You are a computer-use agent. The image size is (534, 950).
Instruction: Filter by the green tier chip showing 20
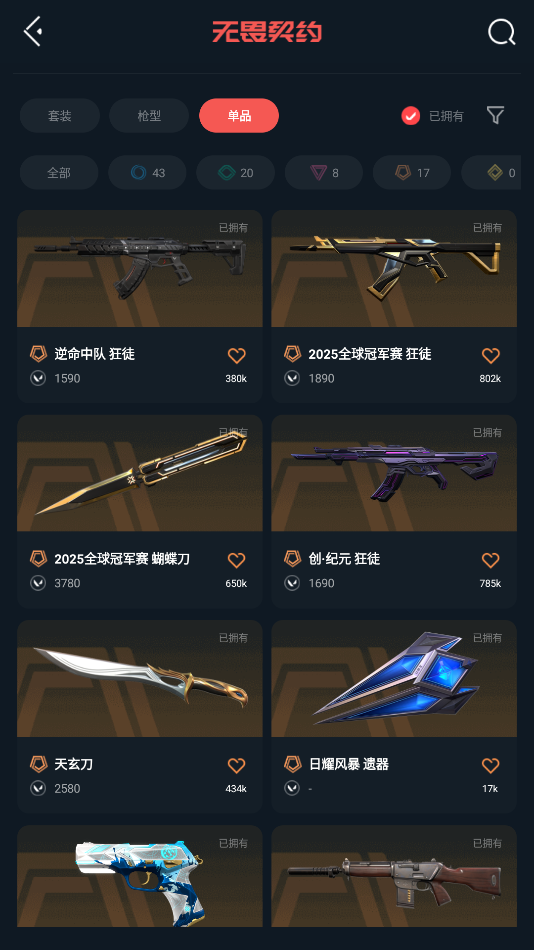pos(235,173)
